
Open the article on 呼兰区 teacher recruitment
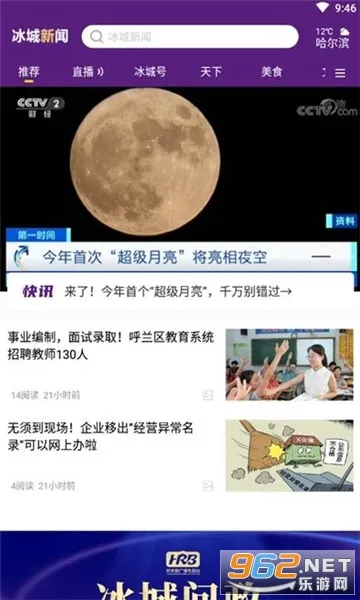point(180,364)
